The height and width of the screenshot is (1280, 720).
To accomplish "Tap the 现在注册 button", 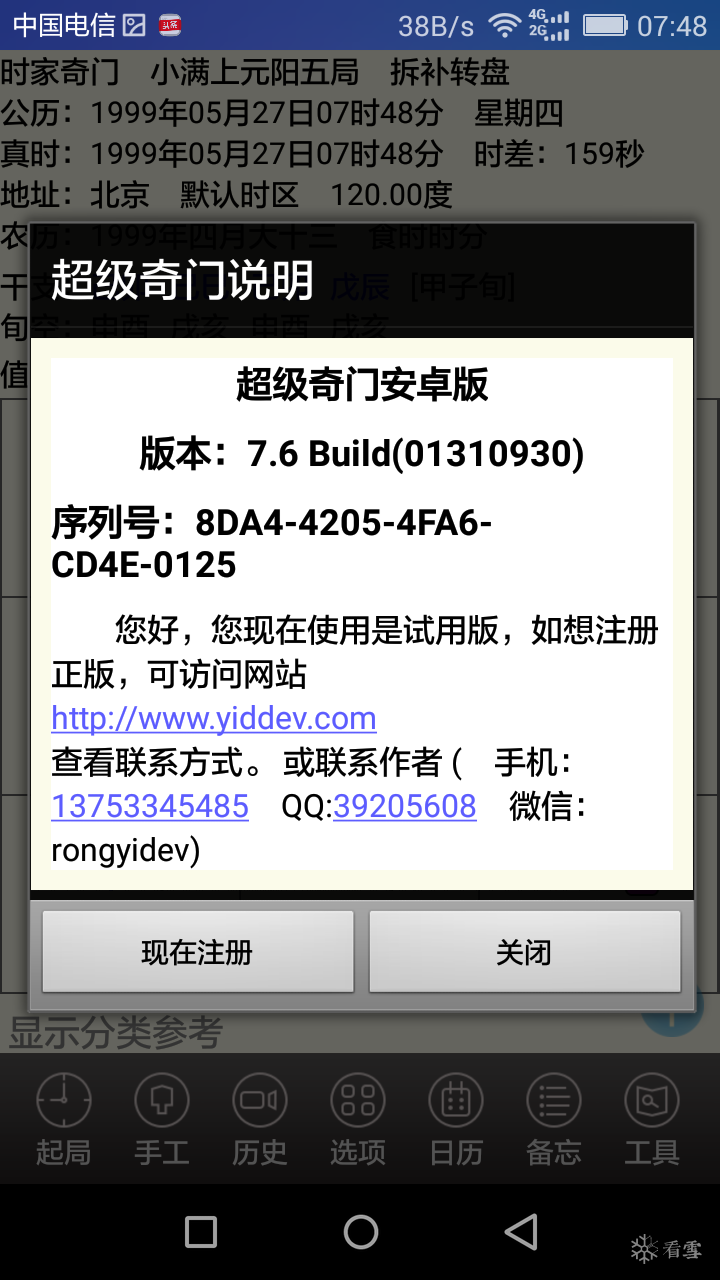I will (x=197, y=951).
